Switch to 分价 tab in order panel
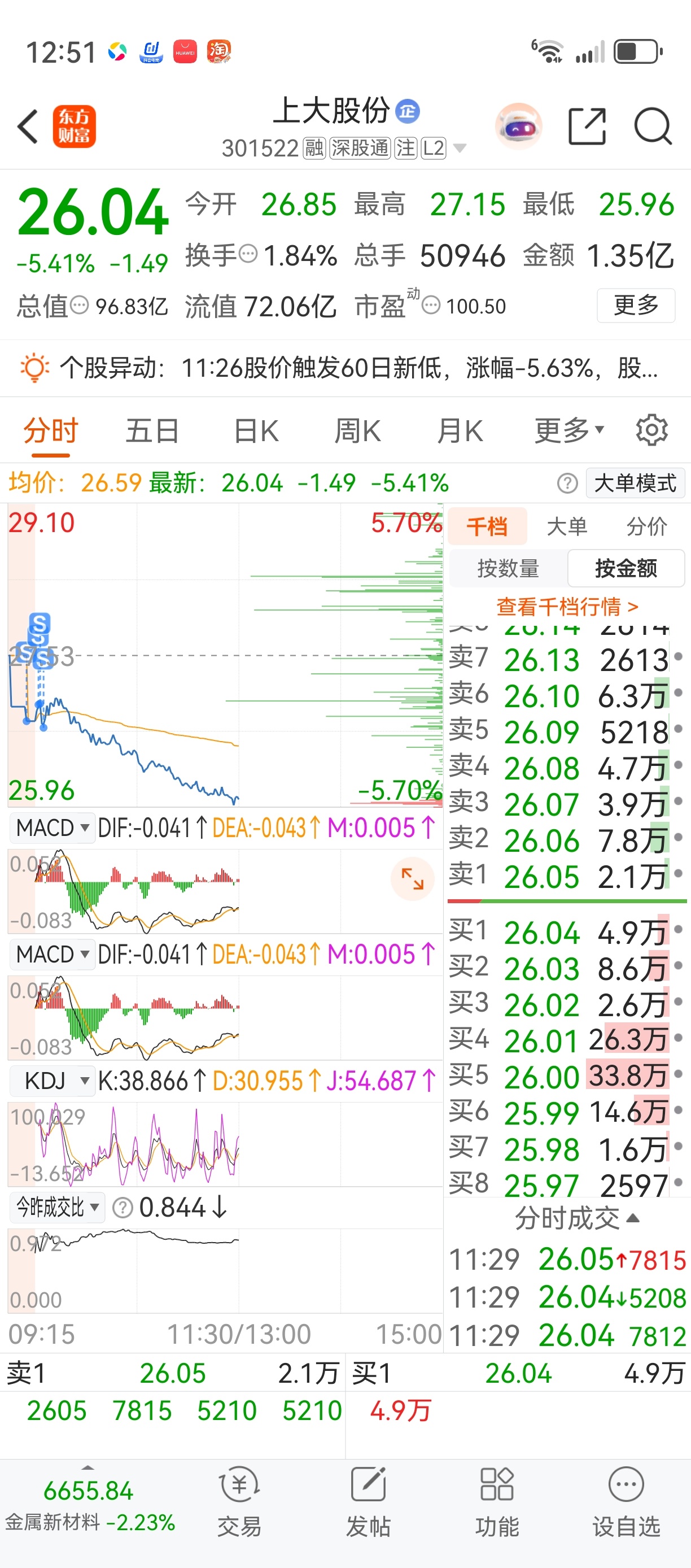The image size is (691, 1568). coord(646,526)
